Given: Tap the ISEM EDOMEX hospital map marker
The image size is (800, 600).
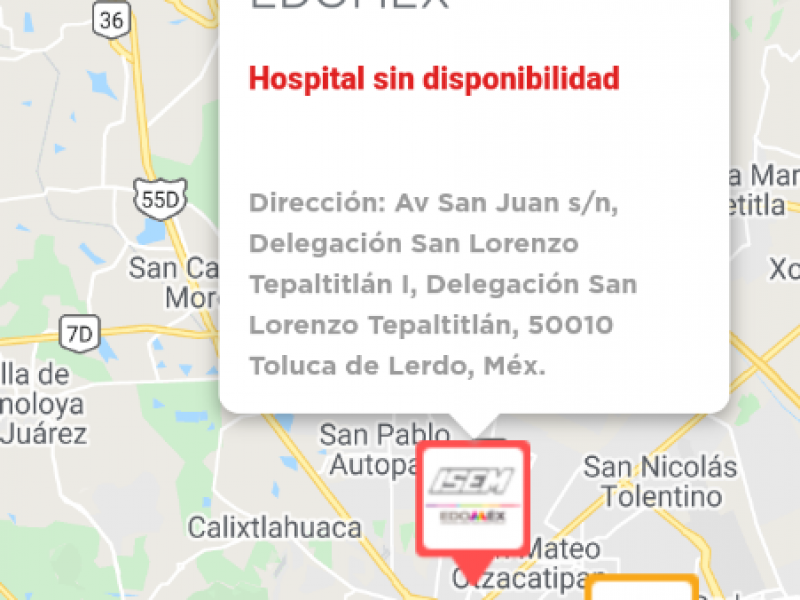Looking at the screenshot, I should tap(473, 497).
